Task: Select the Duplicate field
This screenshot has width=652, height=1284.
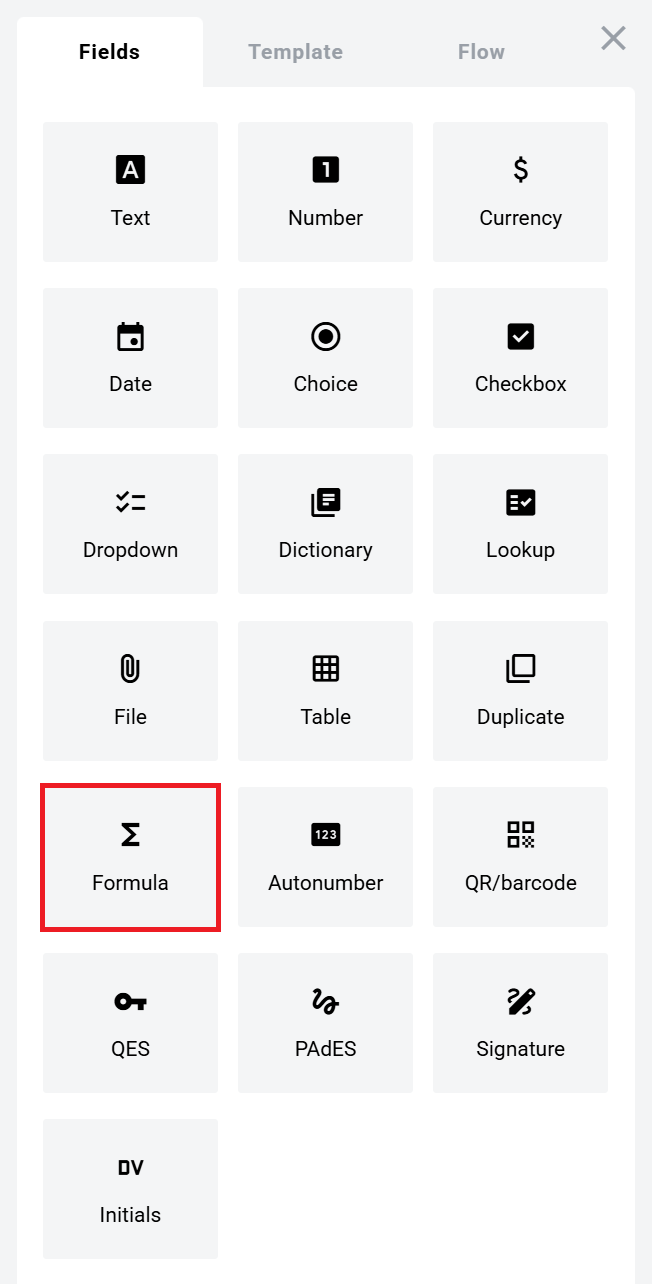Action: (520, 690)
